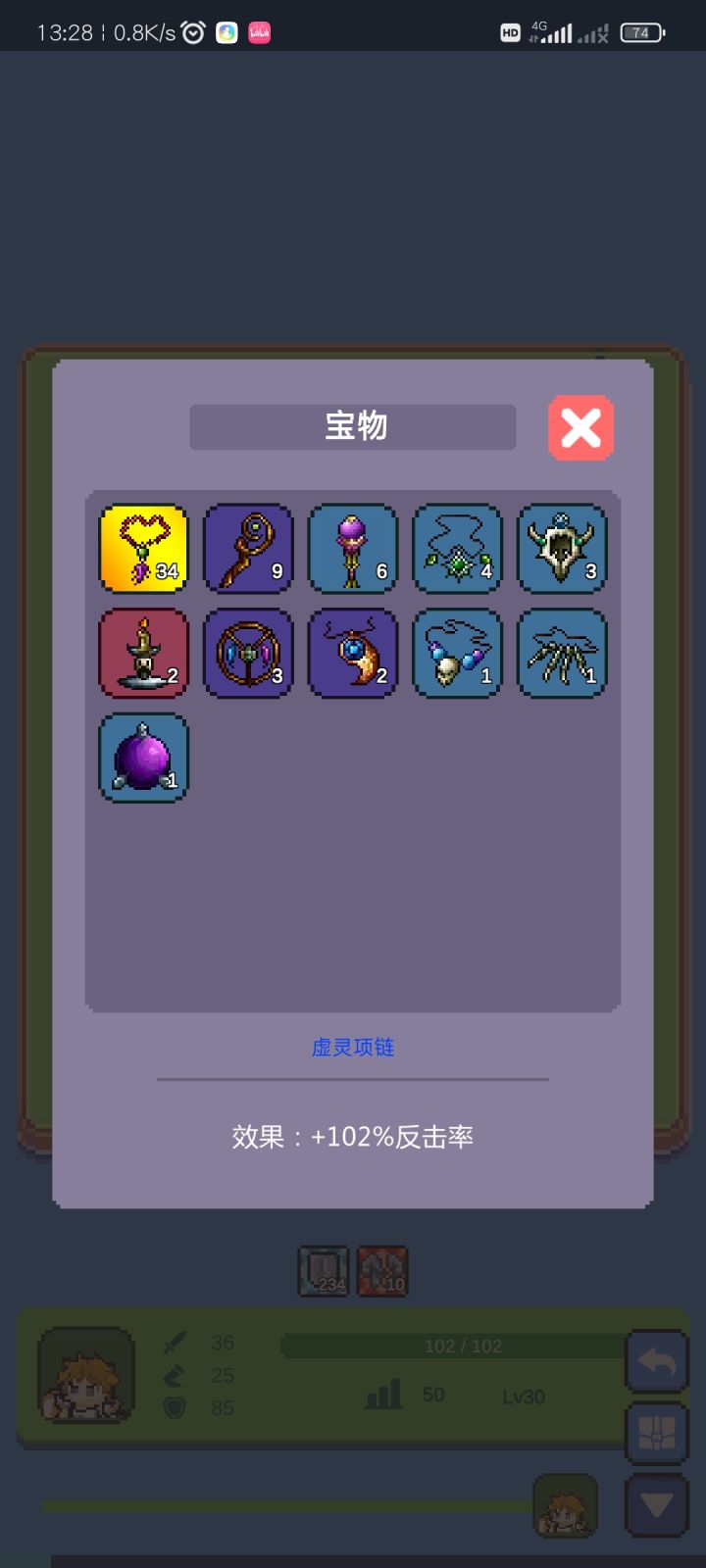Viewport: 706px width, 1568px height.
Task: Select the golden staff treasure x9
Action: [248, 549]
